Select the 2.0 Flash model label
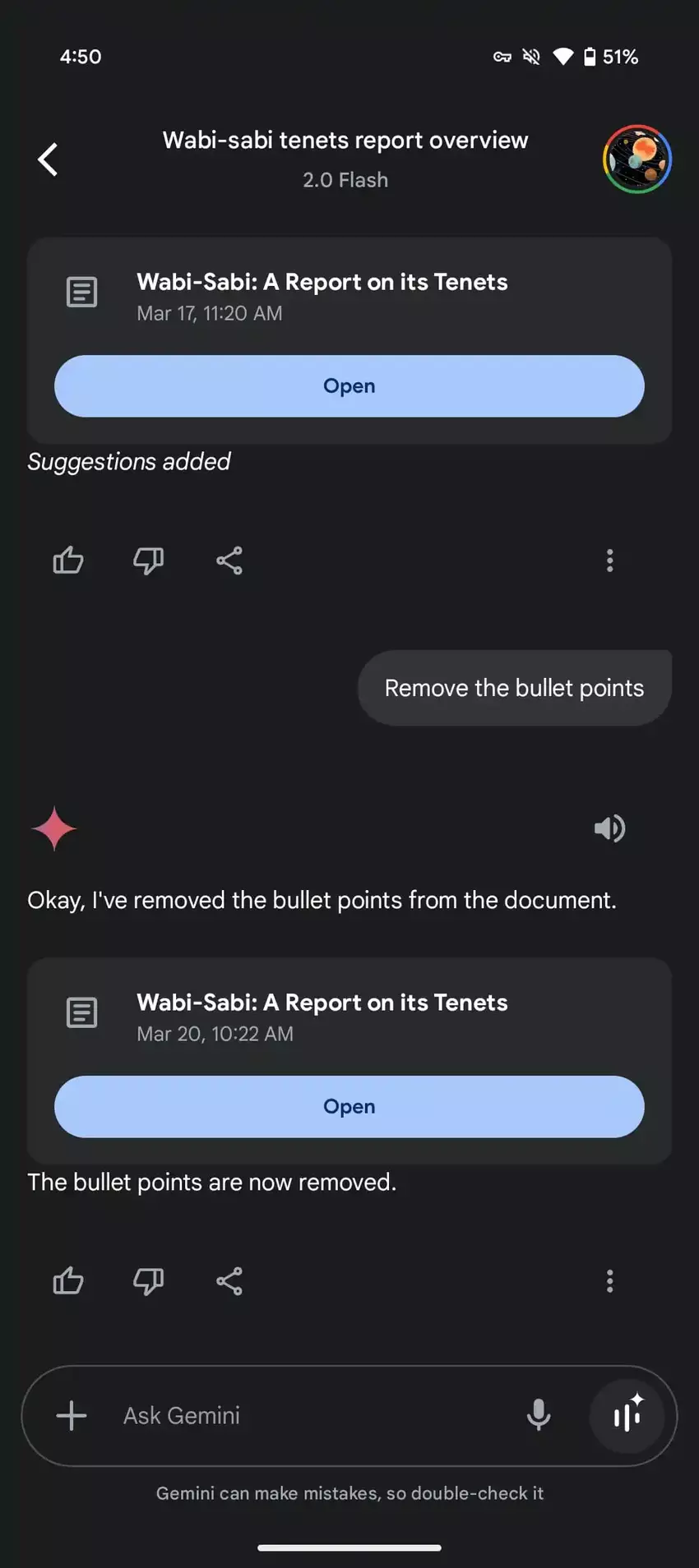Image resolution: width=699 pixels, height=1568 pixels. pyautogui.click(x=345, y=180)
